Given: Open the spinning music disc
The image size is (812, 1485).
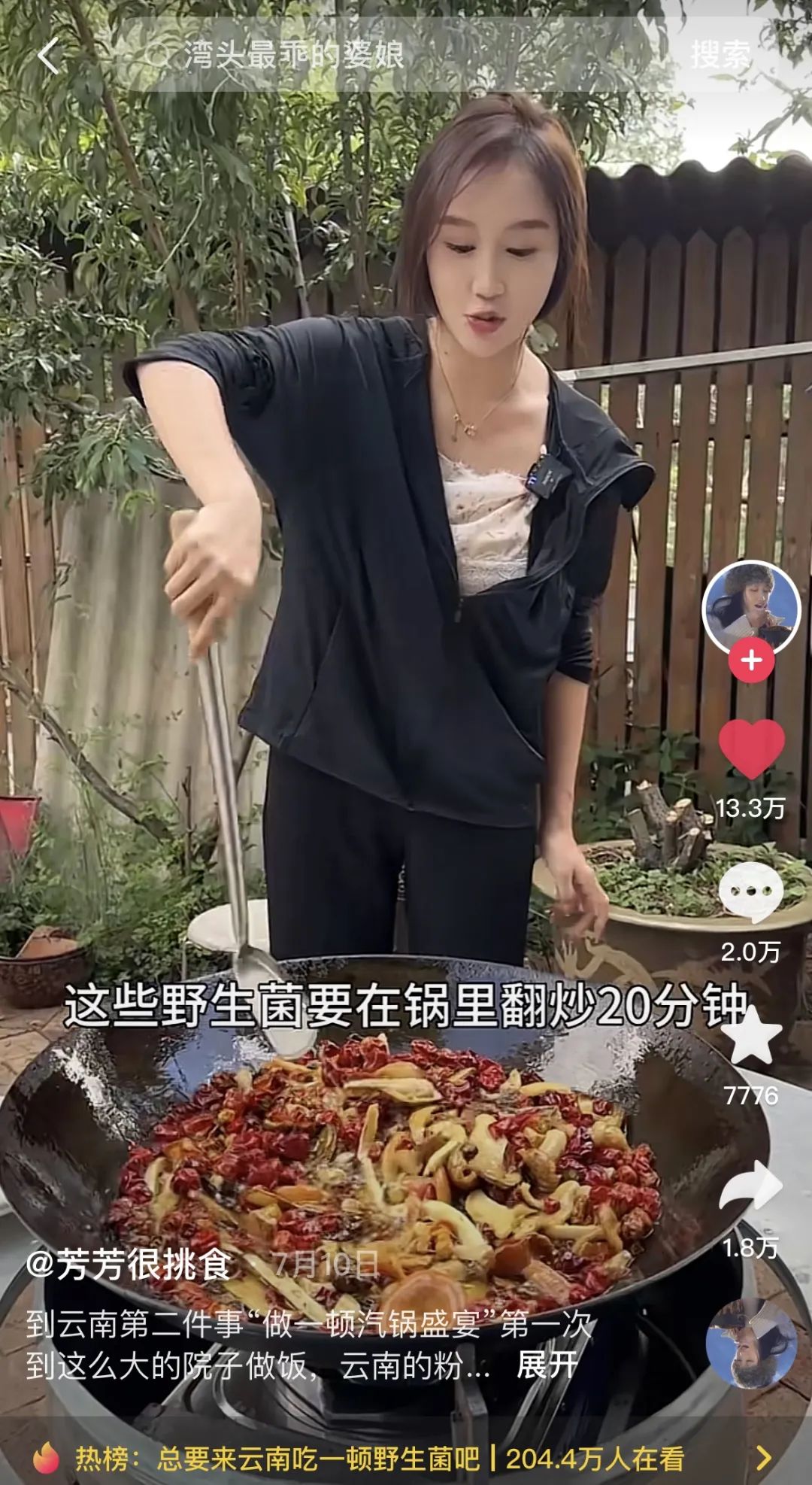Looking at the screenshot, I should (751, 1343).
